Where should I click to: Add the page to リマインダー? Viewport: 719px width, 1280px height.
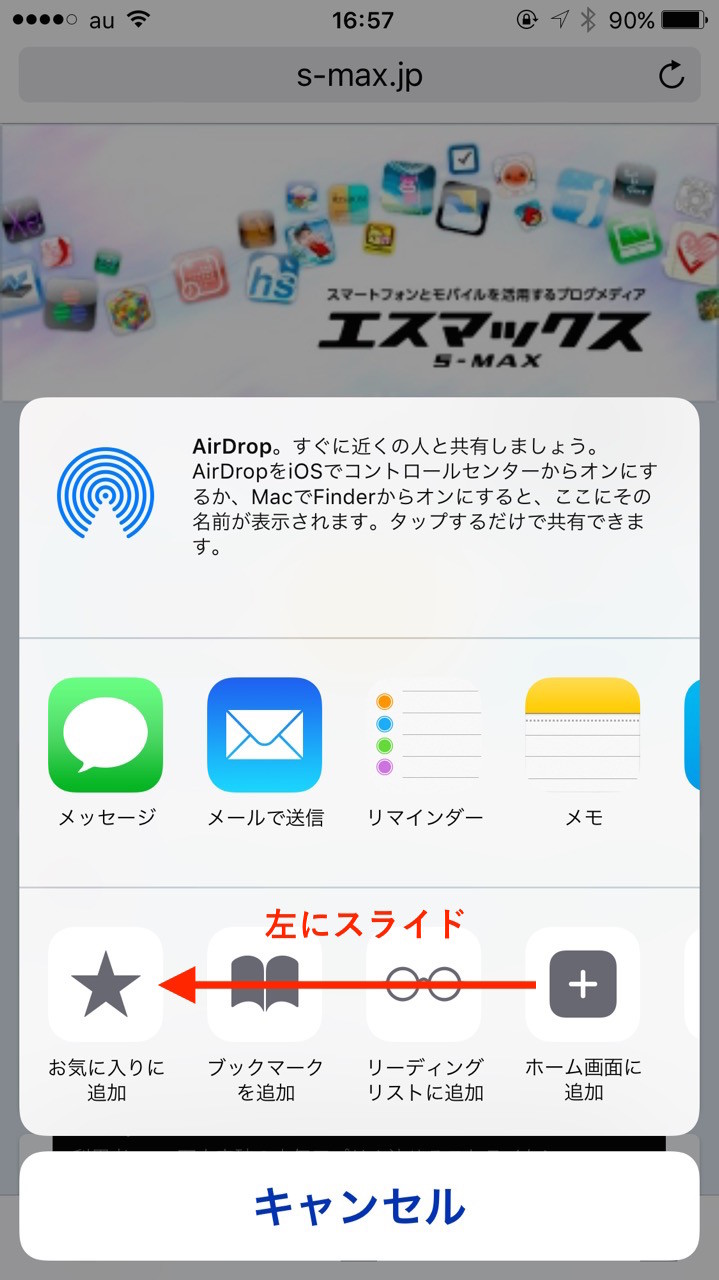pos(424,735)
